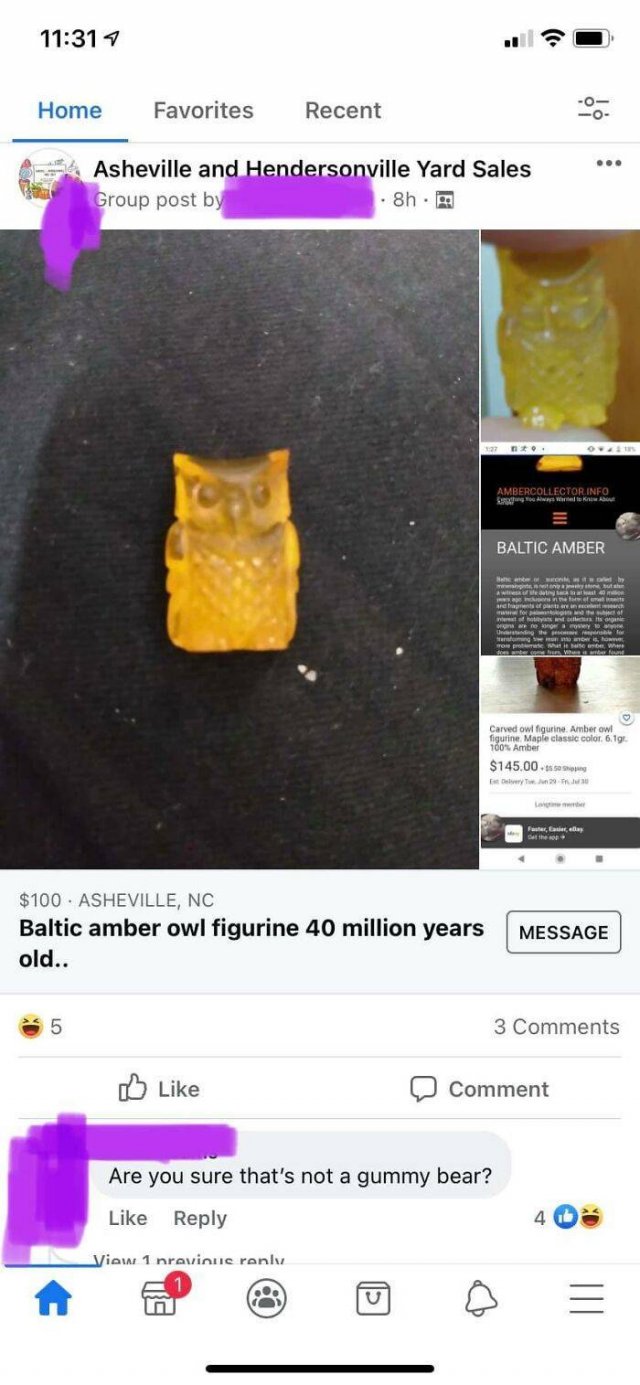This screenshot has width=640, height=1385.
Task: Open the hamburger menu tab
Action: pyautogui.click(x=587, y=1299)
